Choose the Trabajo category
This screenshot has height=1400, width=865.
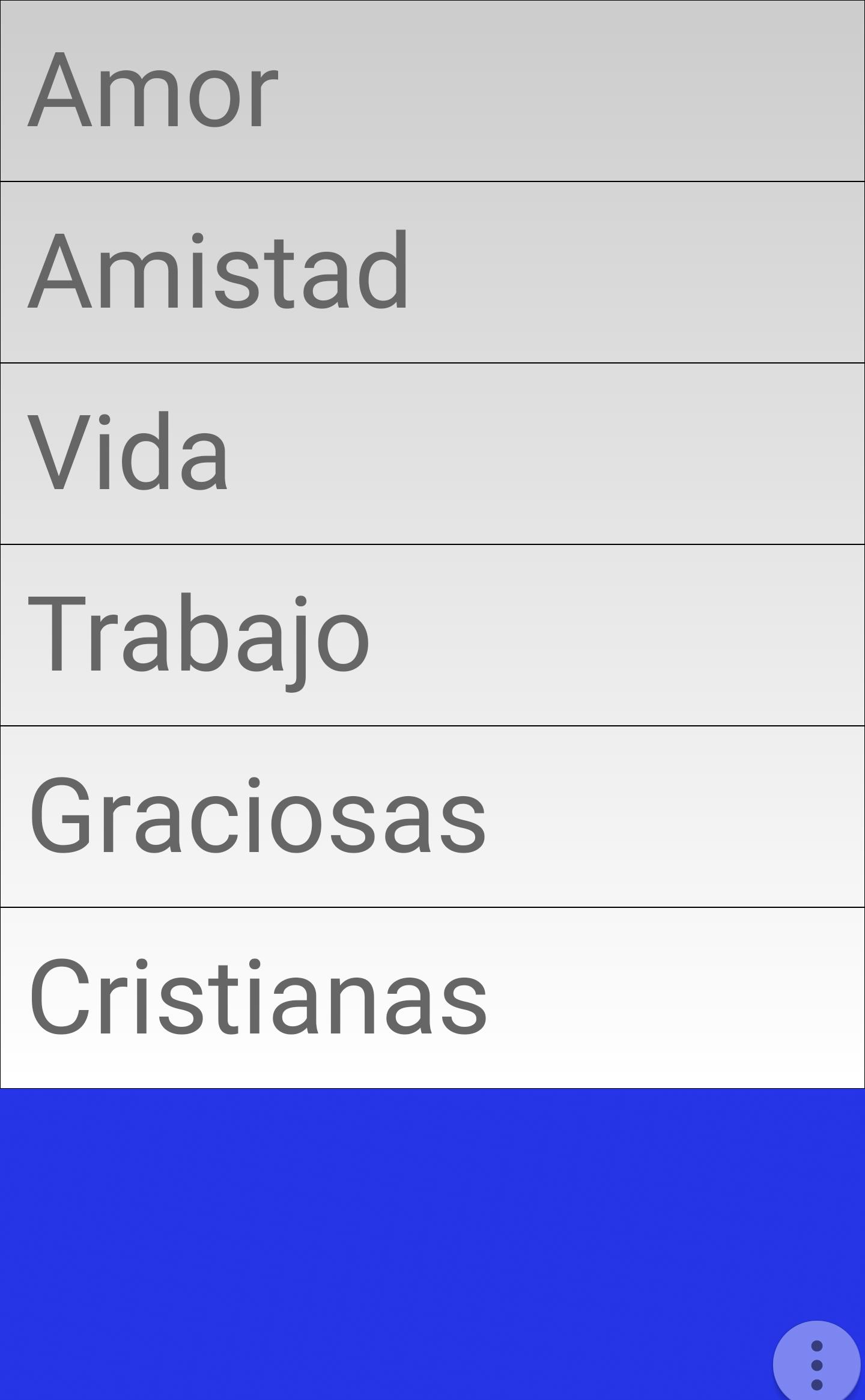[432, 635]
